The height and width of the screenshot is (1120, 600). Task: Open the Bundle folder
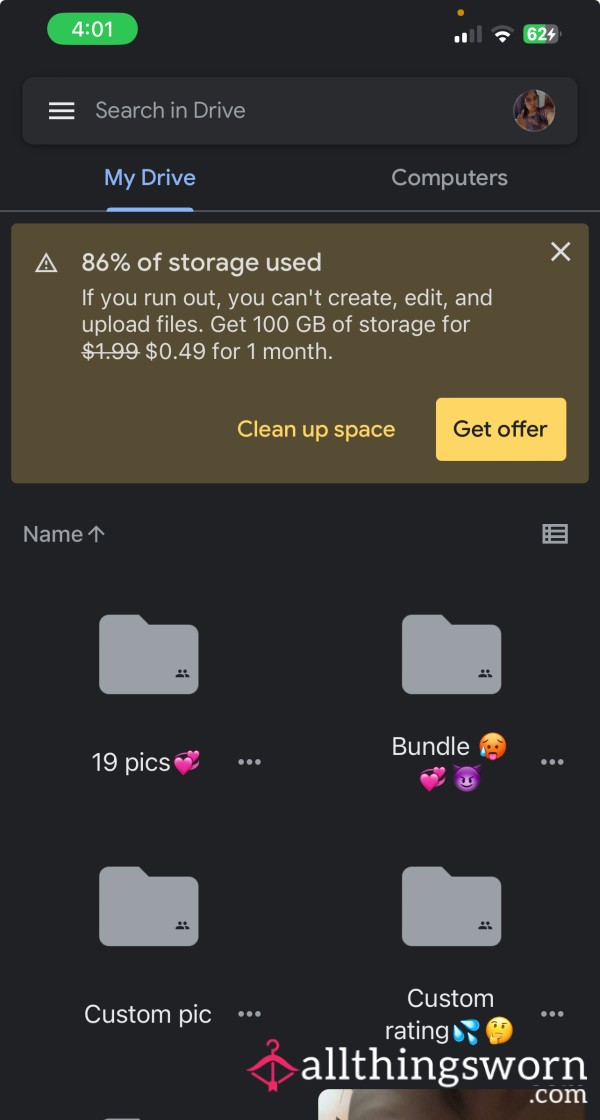(x=451, y=655)
